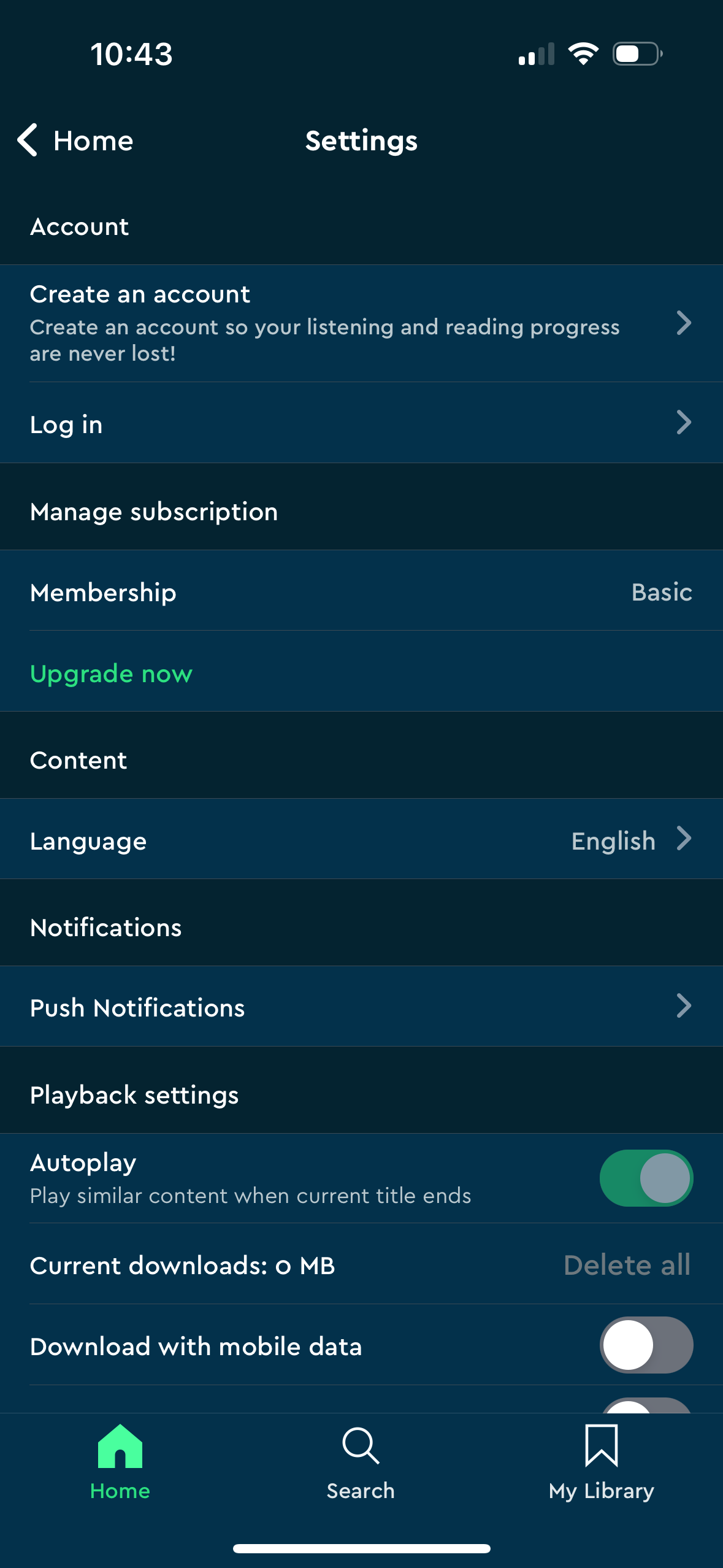Tap the Membership row showing Basic
This screenshot has width=723, height=1568.
click(362, 592)
